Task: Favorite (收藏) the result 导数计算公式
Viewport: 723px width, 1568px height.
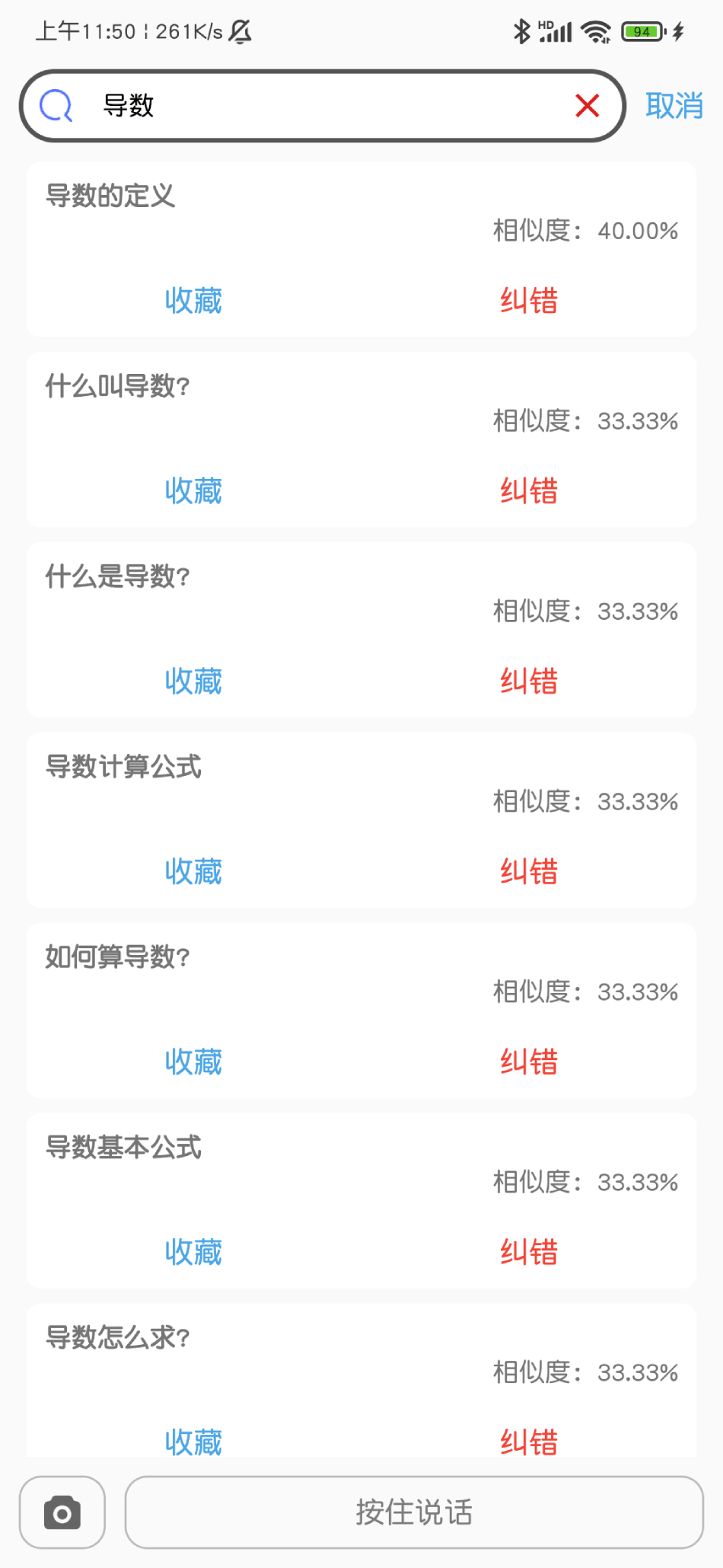Action: coord(193,872)
